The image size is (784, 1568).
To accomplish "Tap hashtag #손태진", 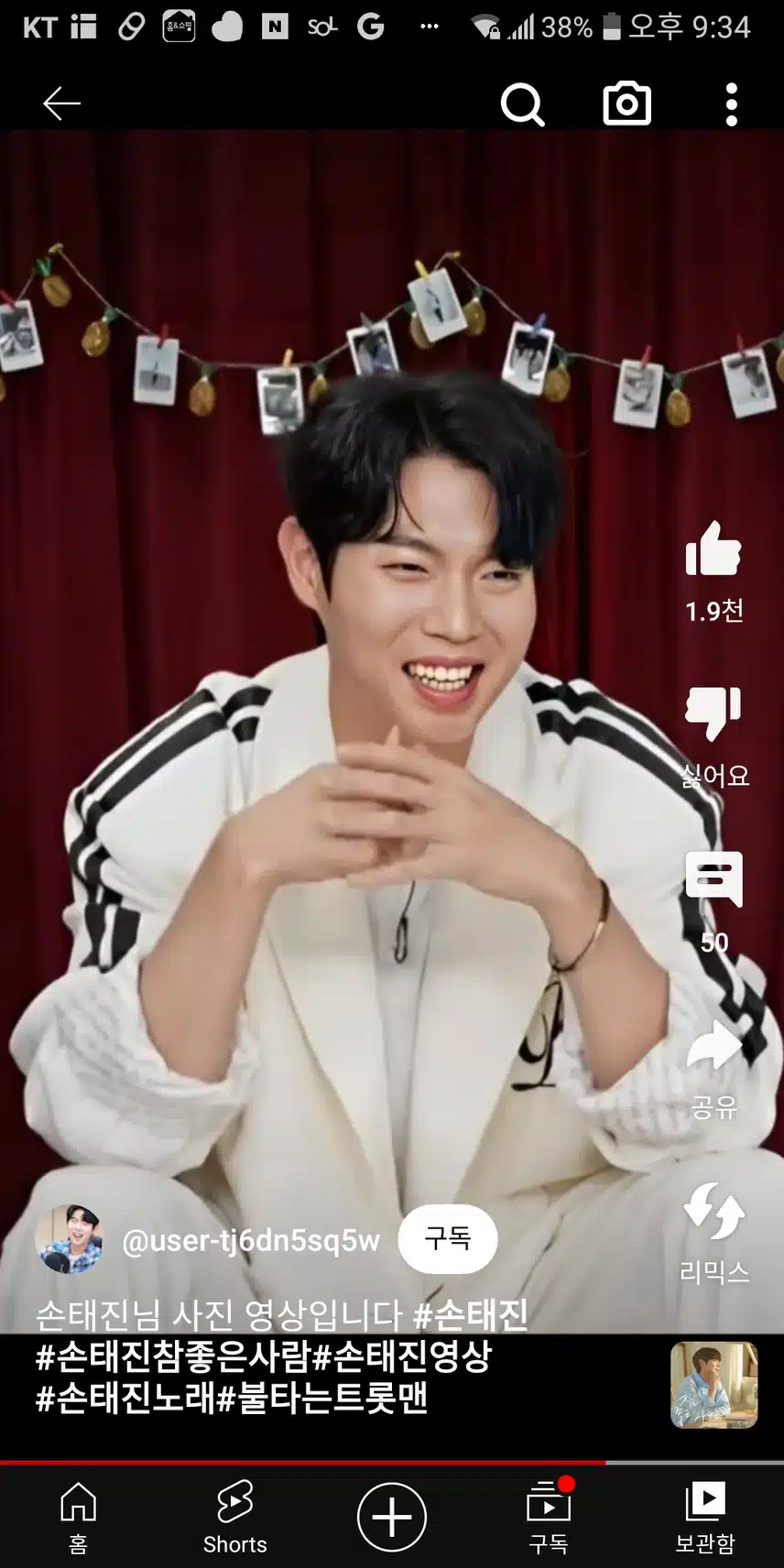I will click(x=471, y=1315).
